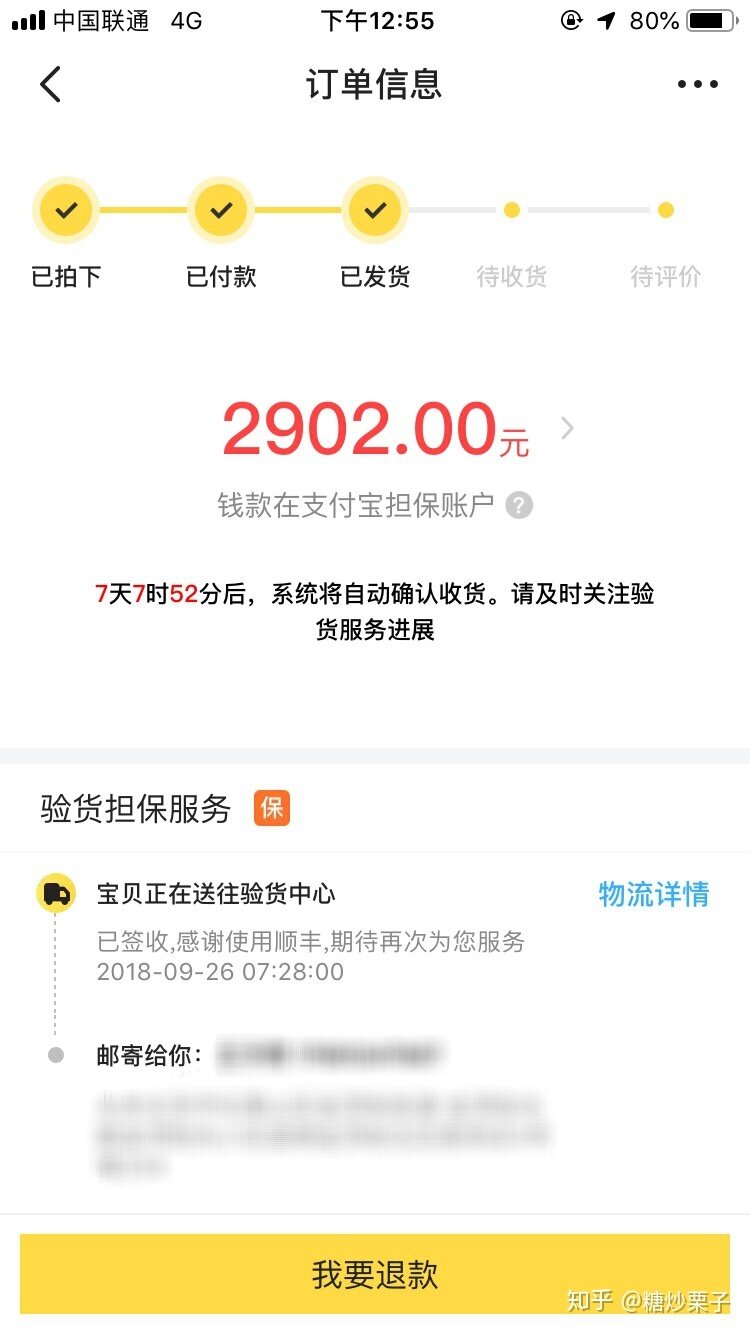Go back using the top-left arrow

point(51,85)
